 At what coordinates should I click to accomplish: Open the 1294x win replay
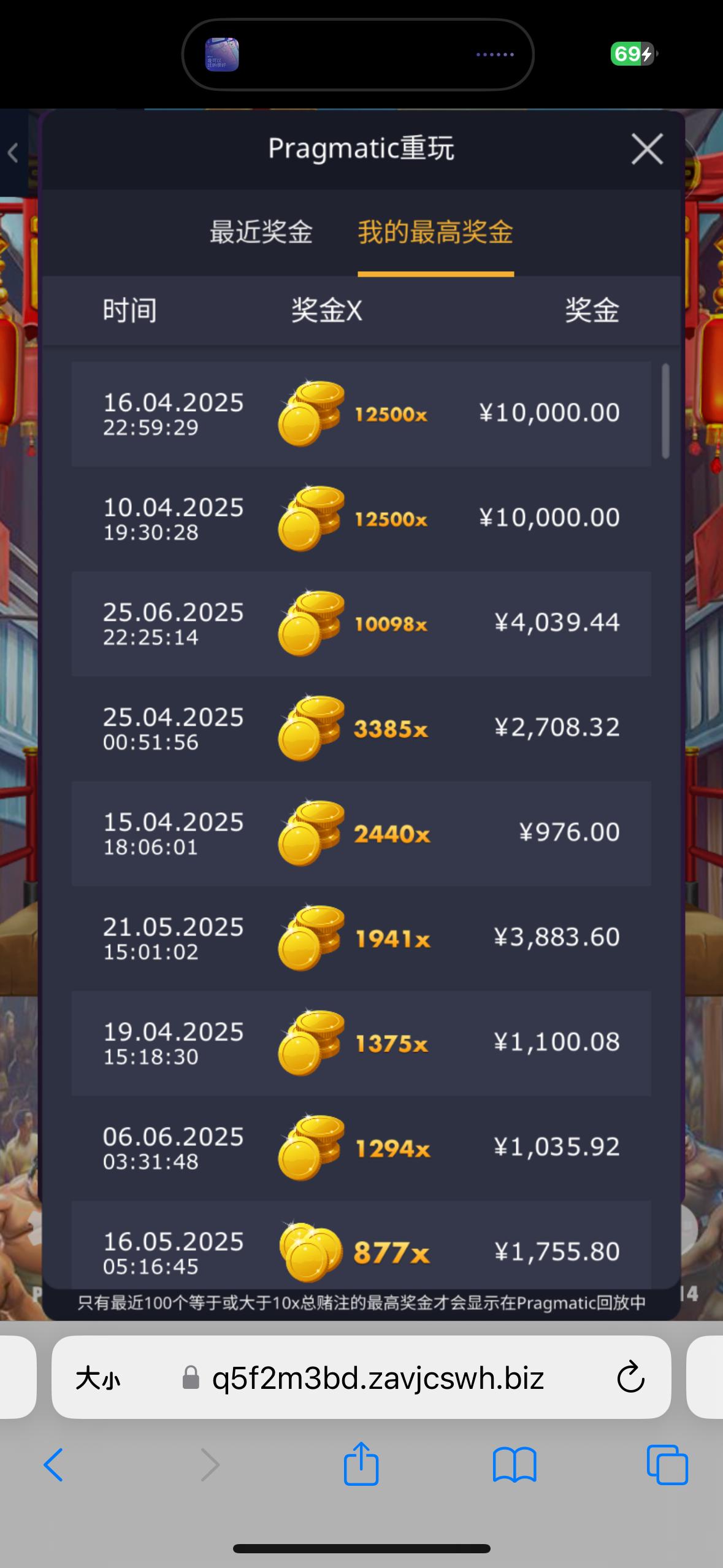[x=361, y=1148]
